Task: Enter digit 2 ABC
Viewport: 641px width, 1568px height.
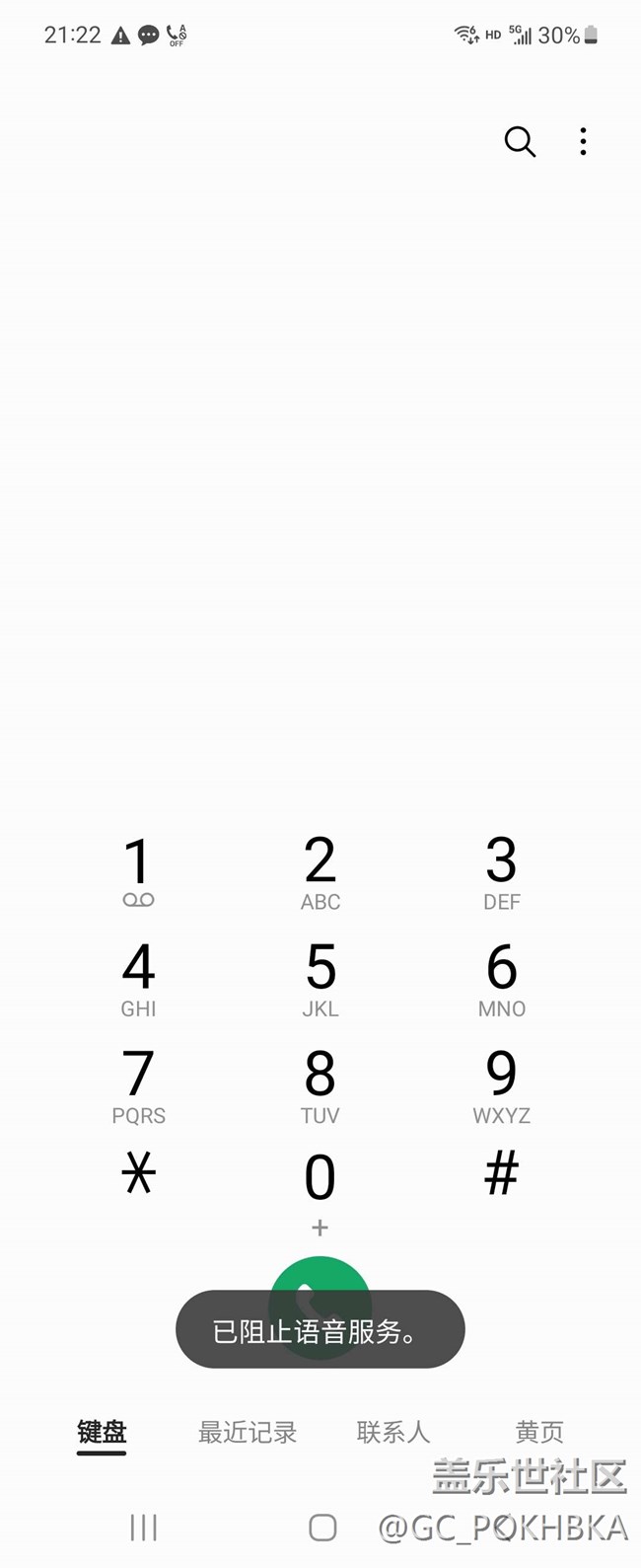Action: 320,870
